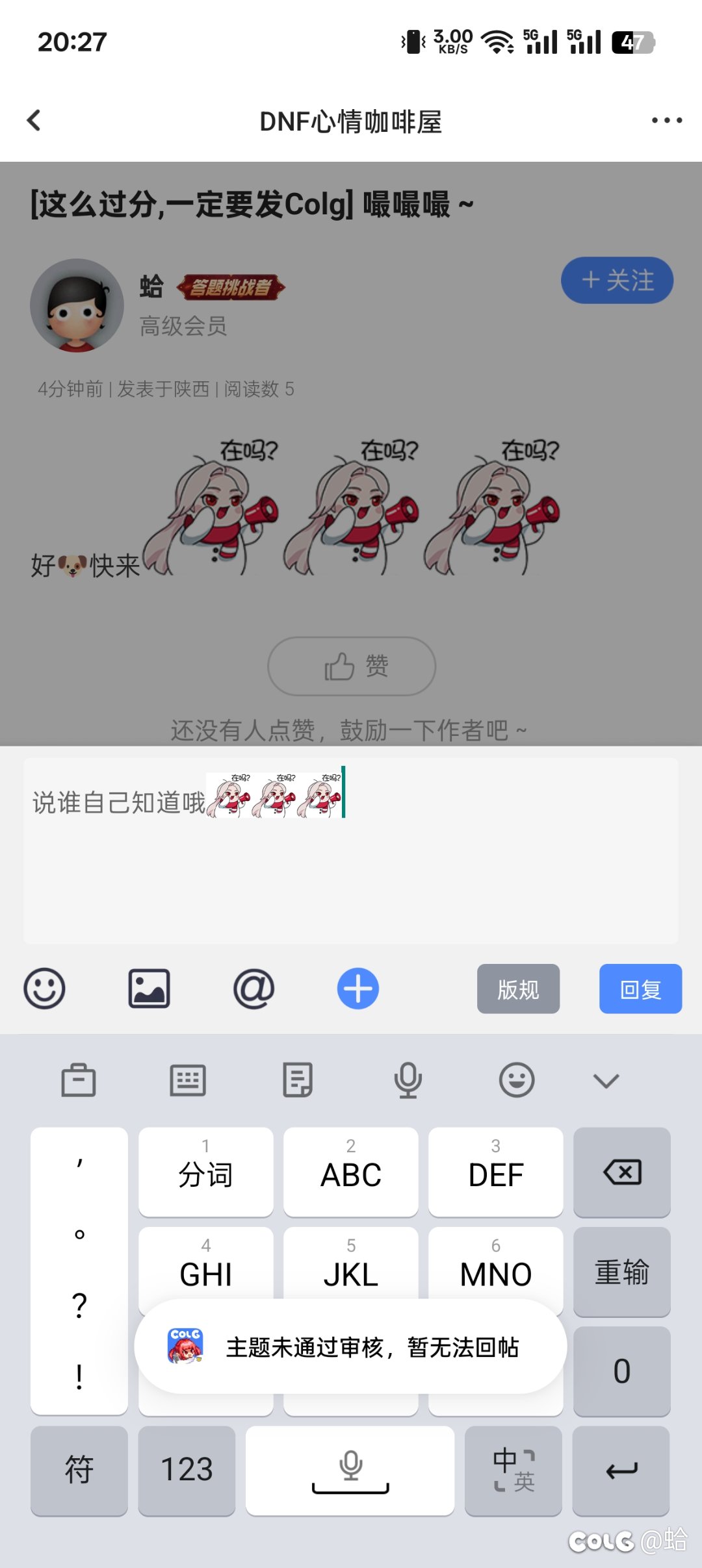Like the post with 赞 button
This screenshot has height=1568, width=702.
(351, 666)
